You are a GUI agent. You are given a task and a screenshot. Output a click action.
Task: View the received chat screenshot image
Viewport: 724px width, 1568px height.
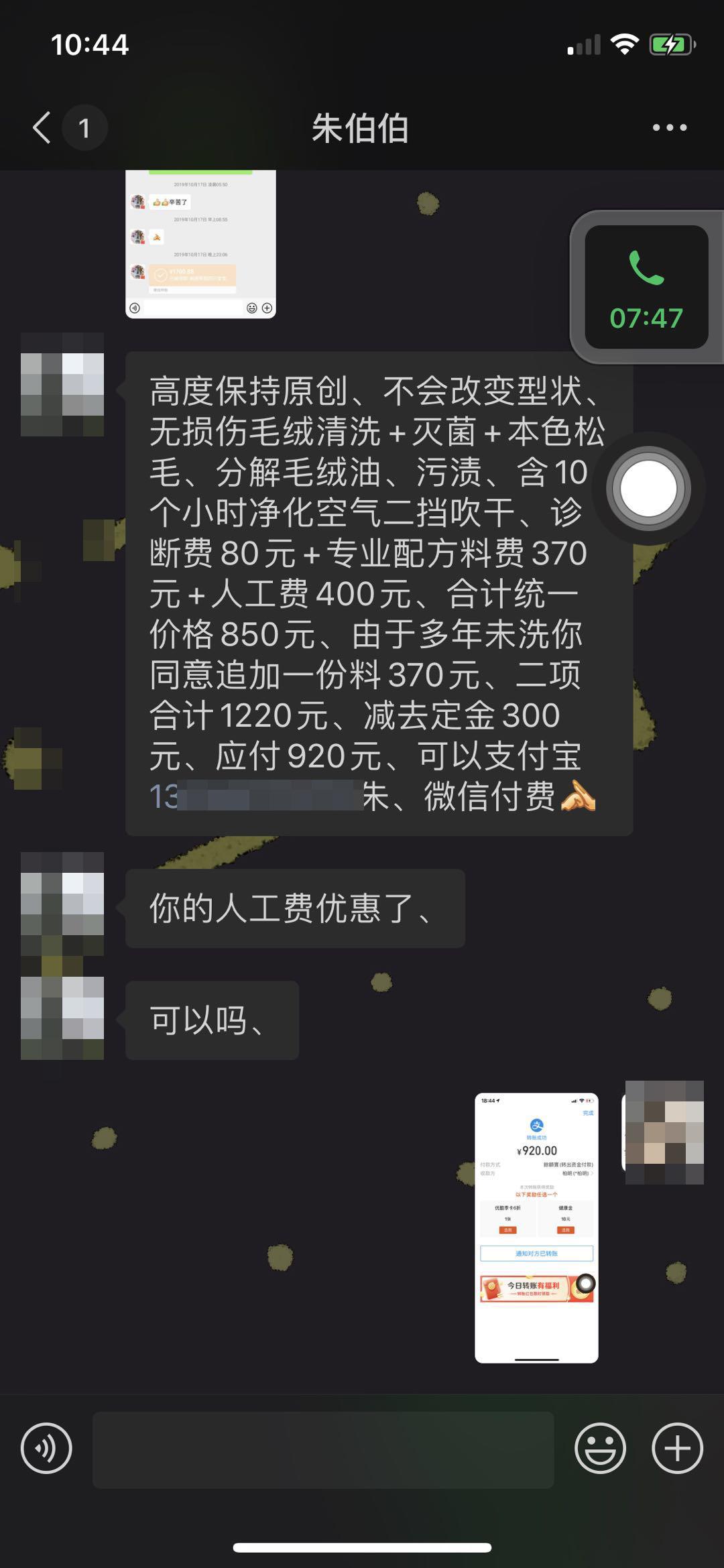200,244
